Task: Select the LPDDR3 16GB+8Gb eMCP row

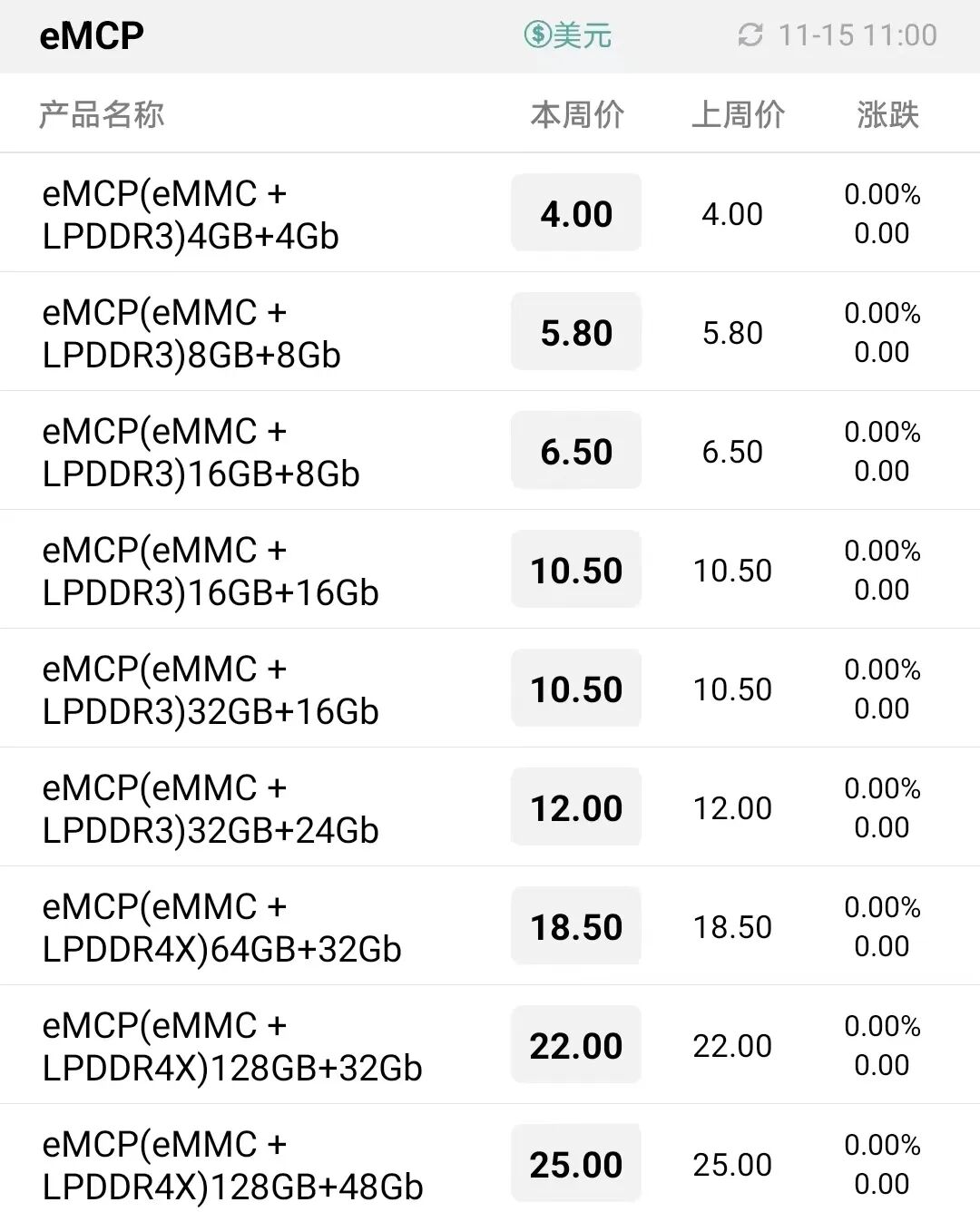Action: (x=201, y=452)
